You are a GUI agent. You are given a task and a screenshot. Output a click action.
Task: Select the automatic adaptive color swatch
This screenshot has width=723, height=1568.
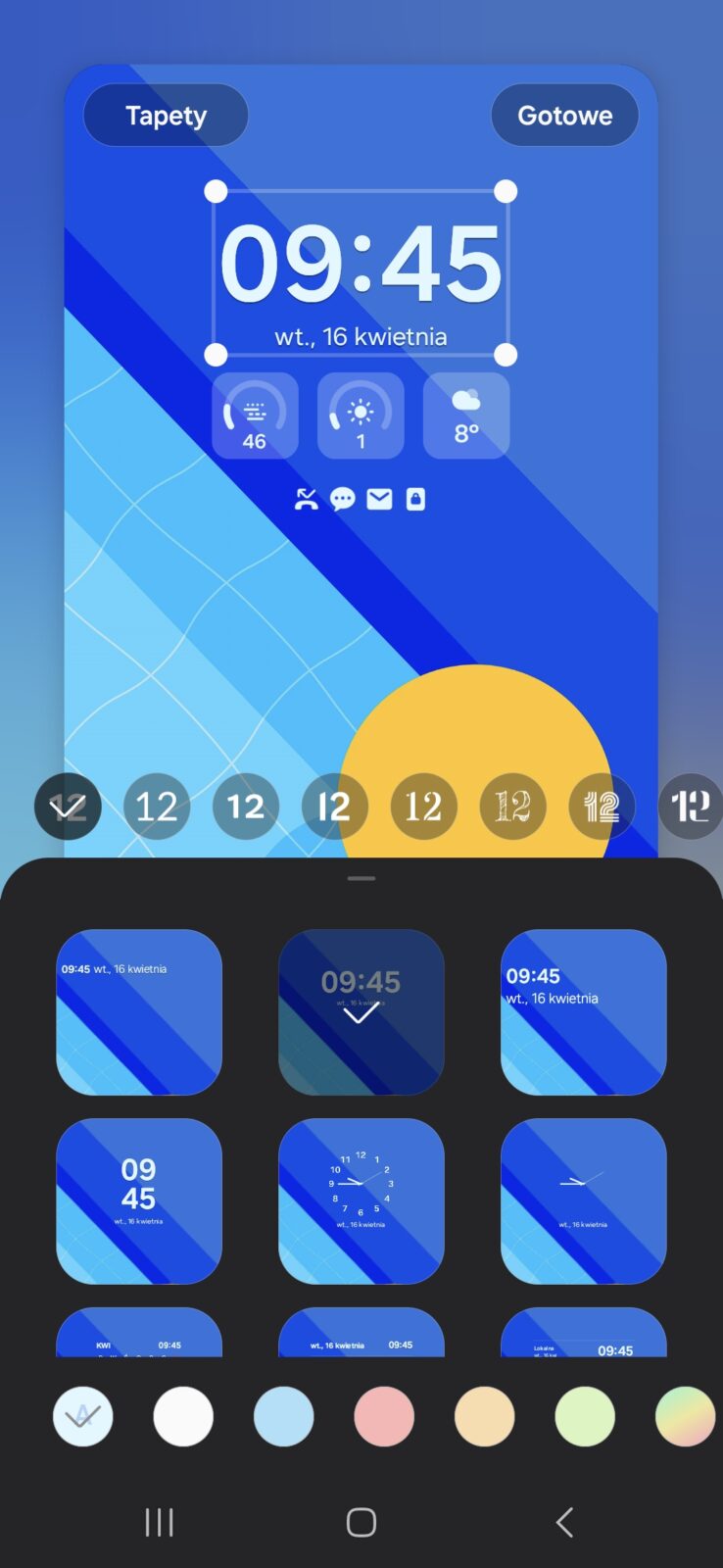tap(83, 1416)
